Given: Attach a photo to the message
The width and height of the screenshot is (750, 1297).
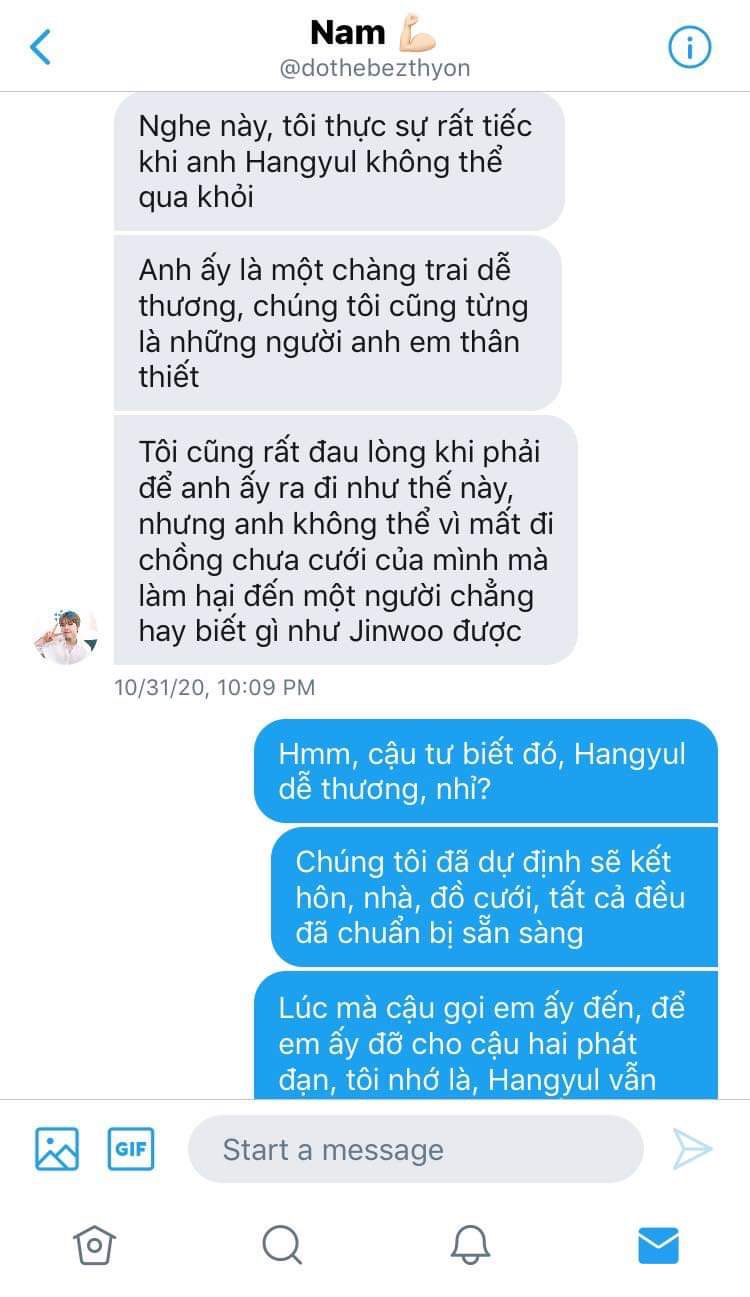Looking at the screenshot, I should click(57, 1149).
